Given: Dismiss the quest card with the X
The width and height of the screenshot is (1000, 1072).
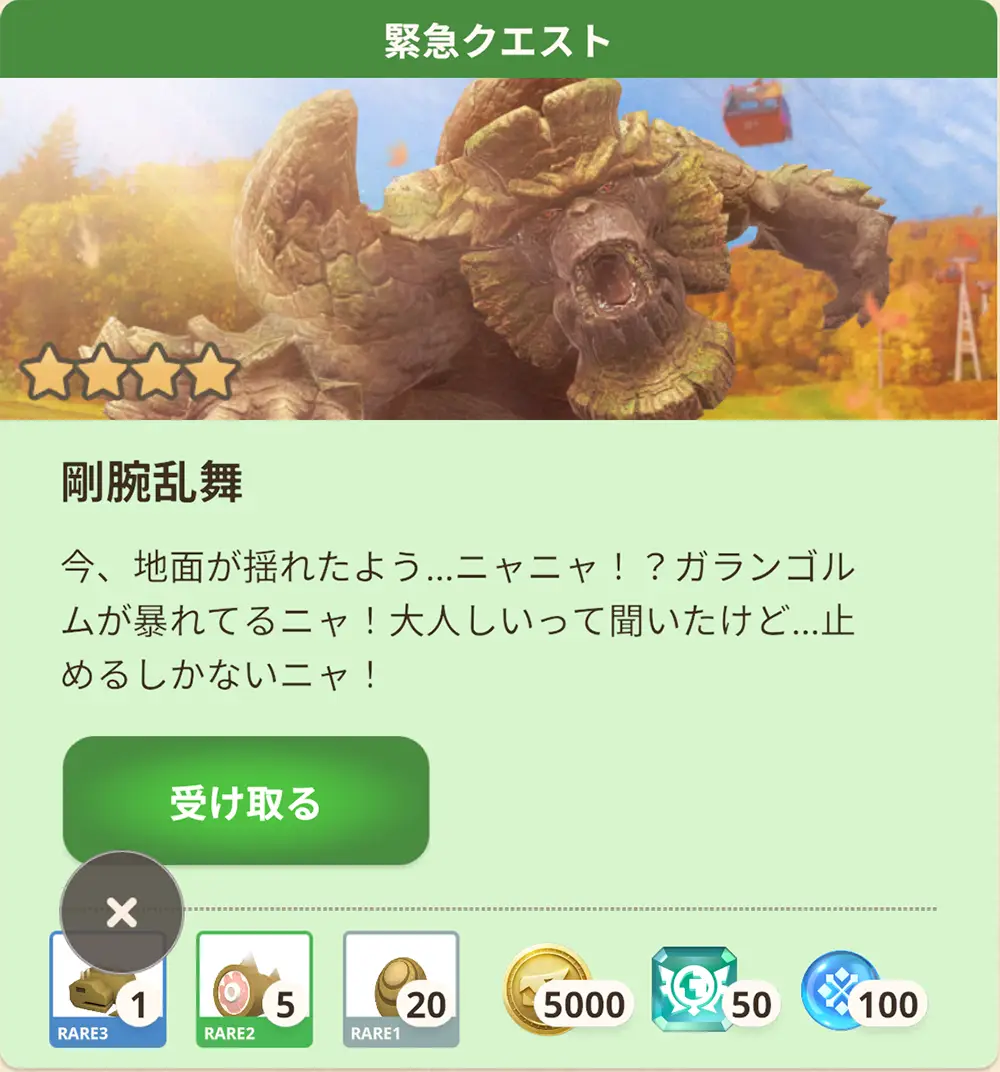Looking at the screenshot, I should (x=122, y=912).
